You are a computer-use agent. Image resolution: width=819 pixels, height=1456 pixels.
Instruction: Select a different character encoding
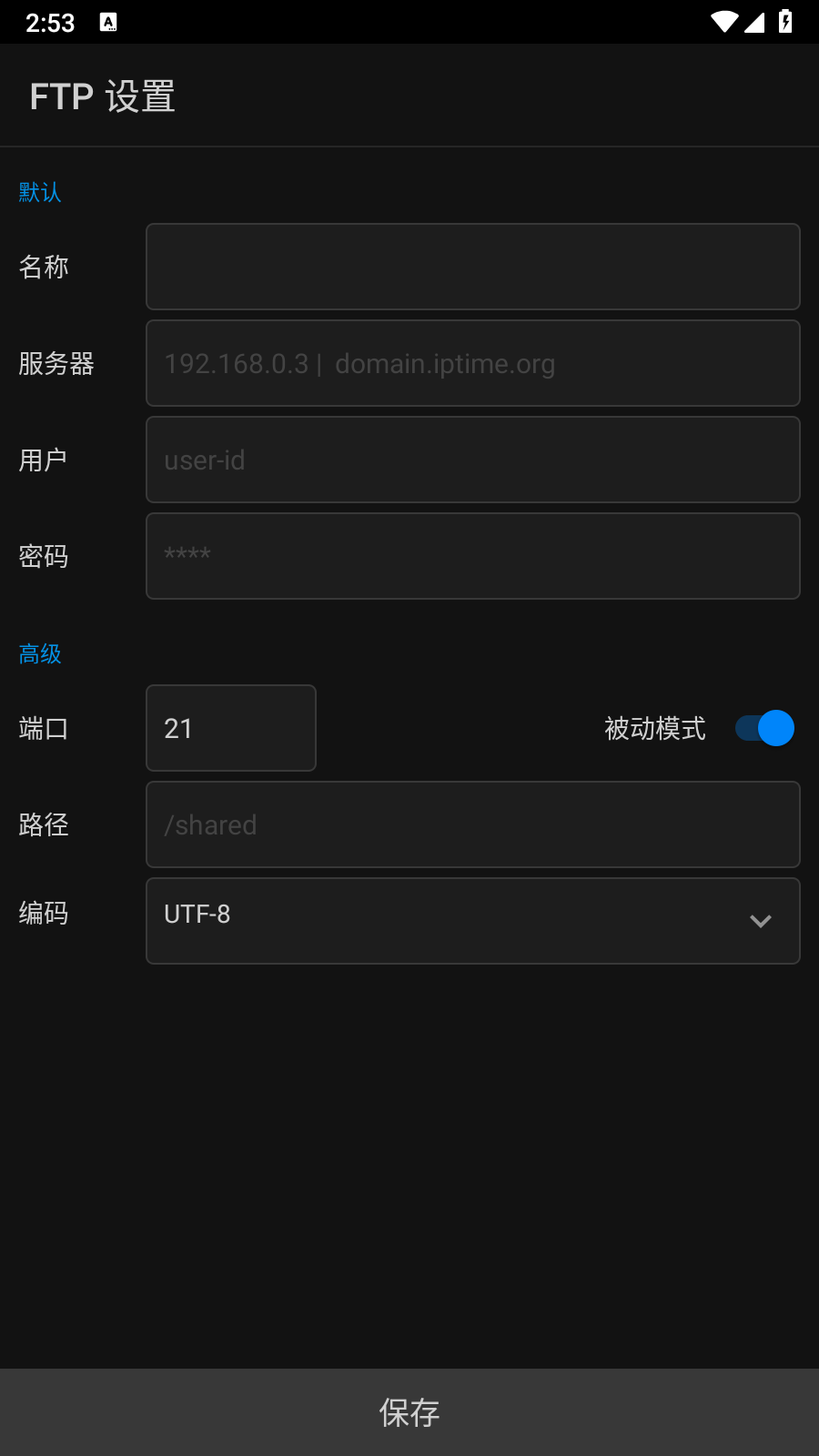[472, 921]
